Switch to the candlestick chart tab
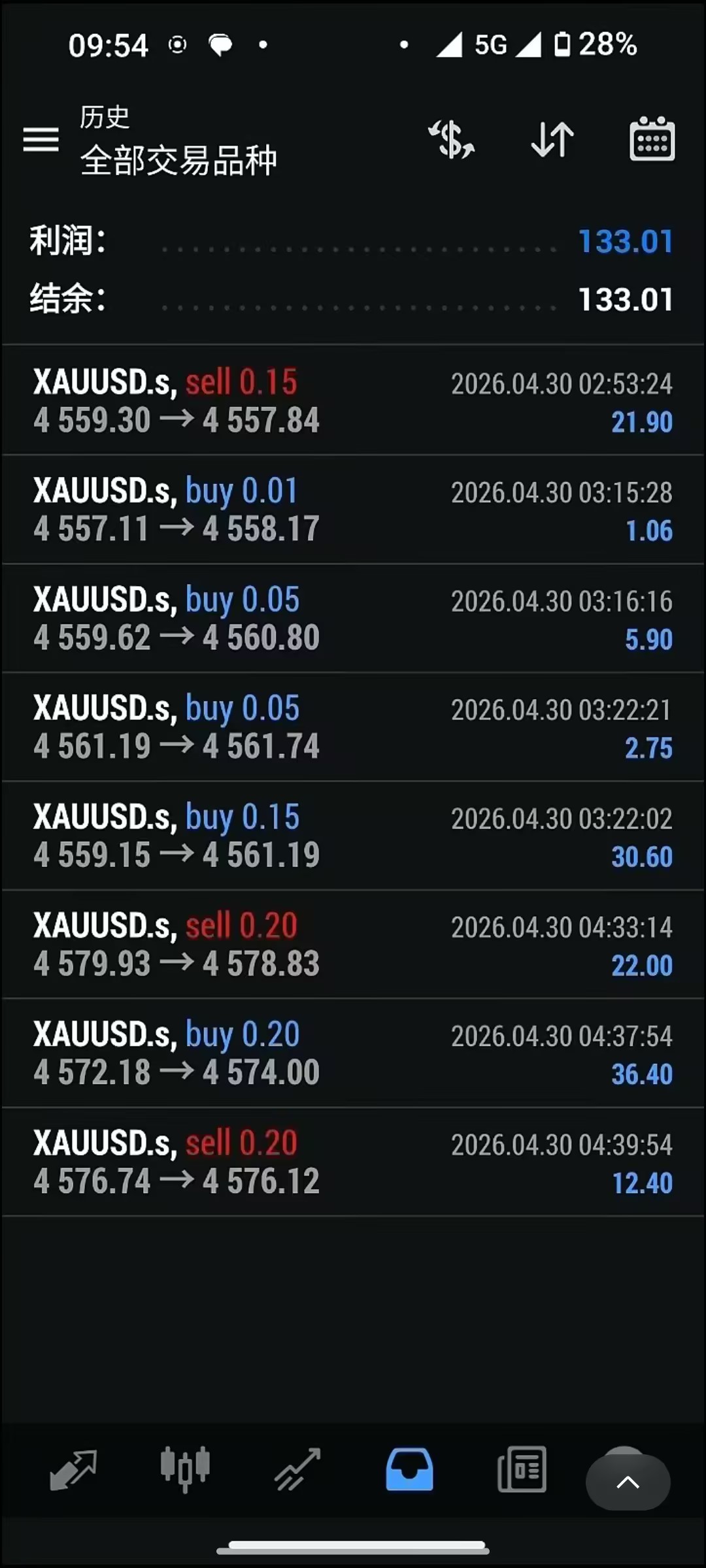This screenshot has width=706, height=1568. (x=185, y=1469)
